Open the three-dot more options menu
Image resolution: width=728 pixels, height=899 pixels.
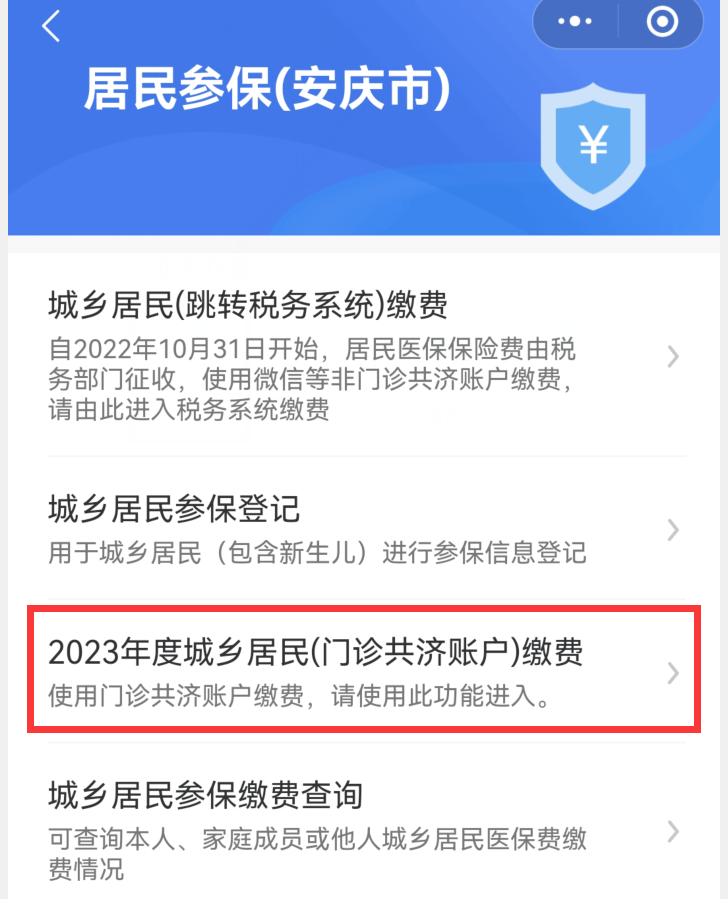(575, 21)
